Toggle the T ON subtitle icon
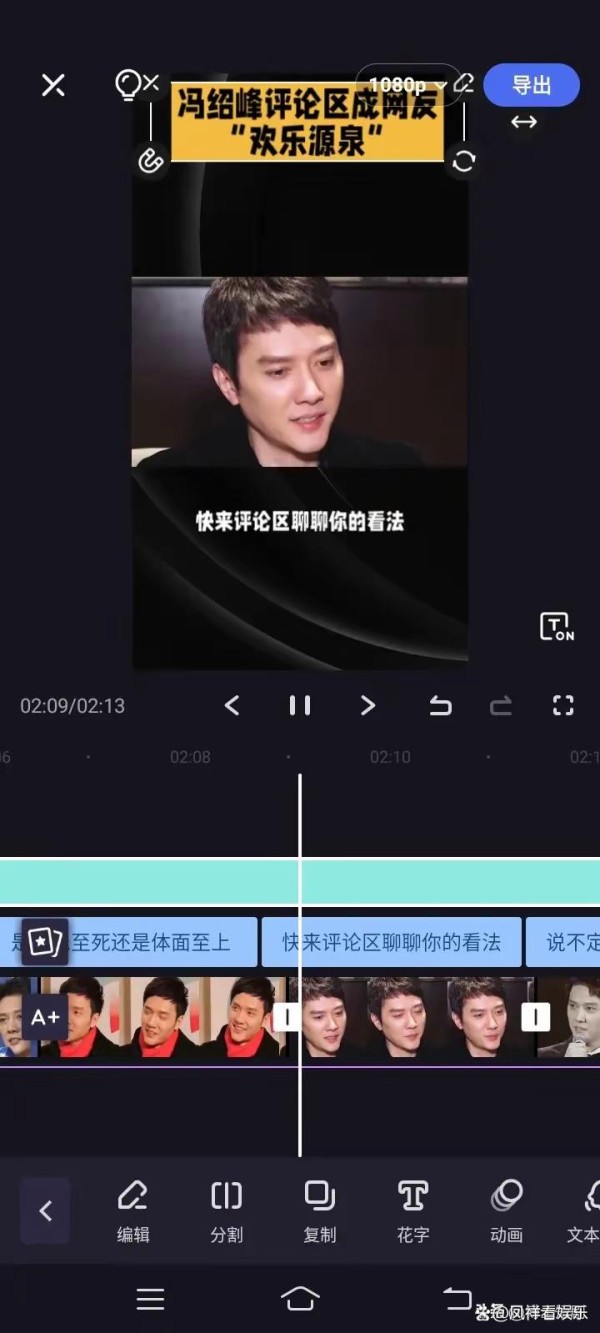 coord(556,627)
